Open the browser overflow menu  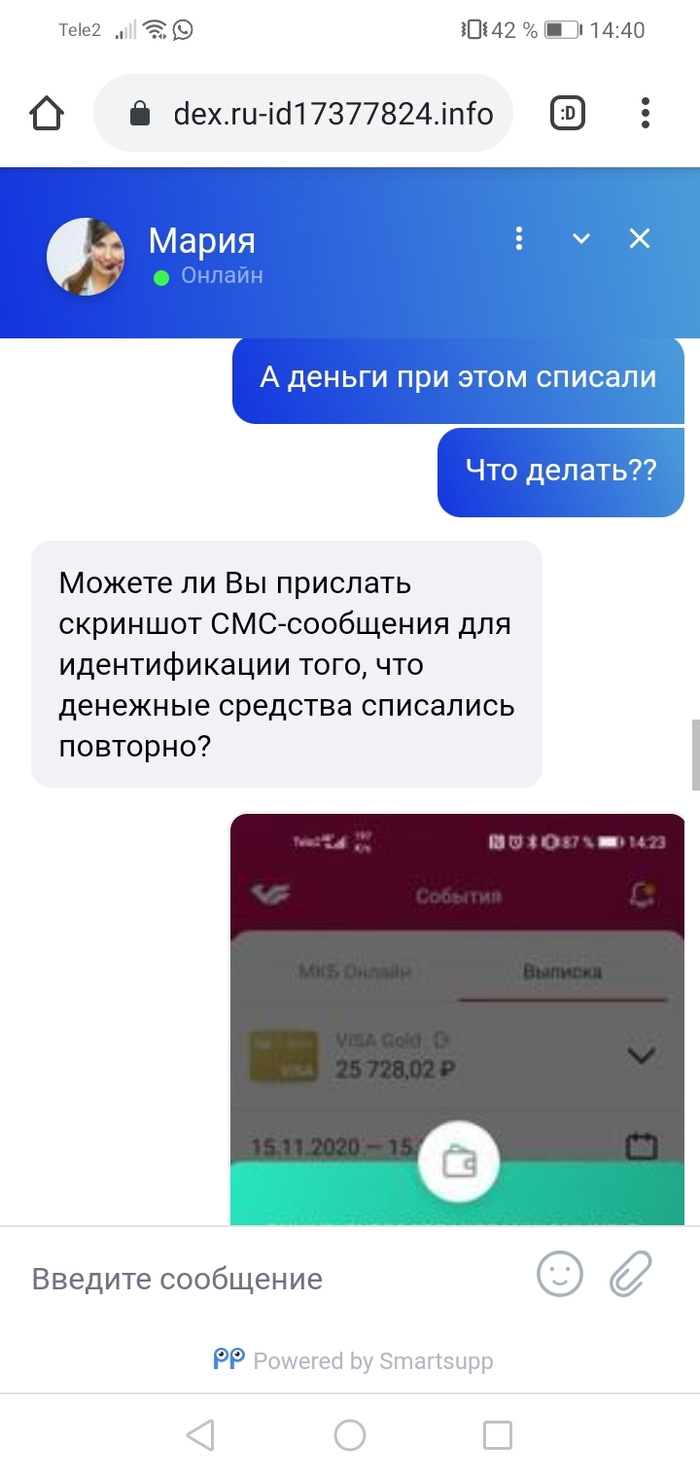click(x=646, y=114)
